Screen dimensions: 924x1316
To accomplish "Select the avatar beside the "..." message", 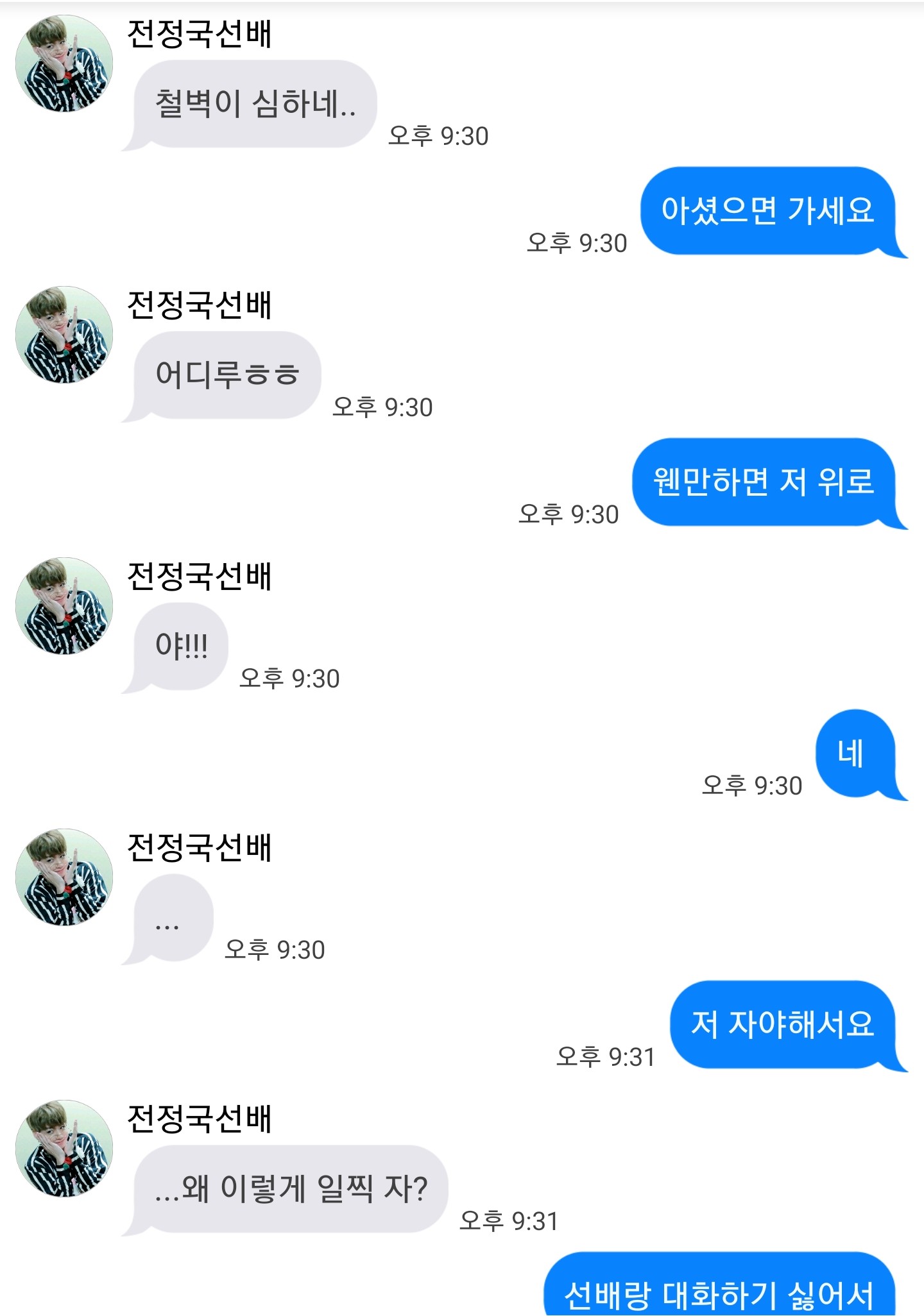I will point(64,877).
